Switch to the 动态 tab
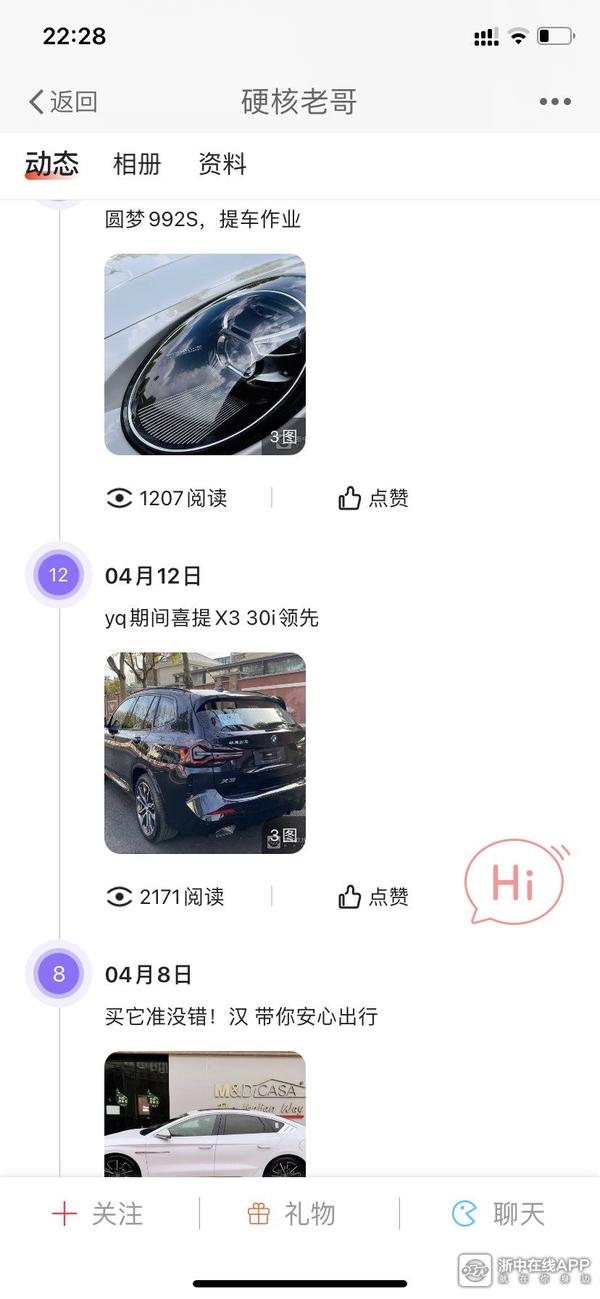The width and height of the screenshot is (600, 1299). coord(52,164)
